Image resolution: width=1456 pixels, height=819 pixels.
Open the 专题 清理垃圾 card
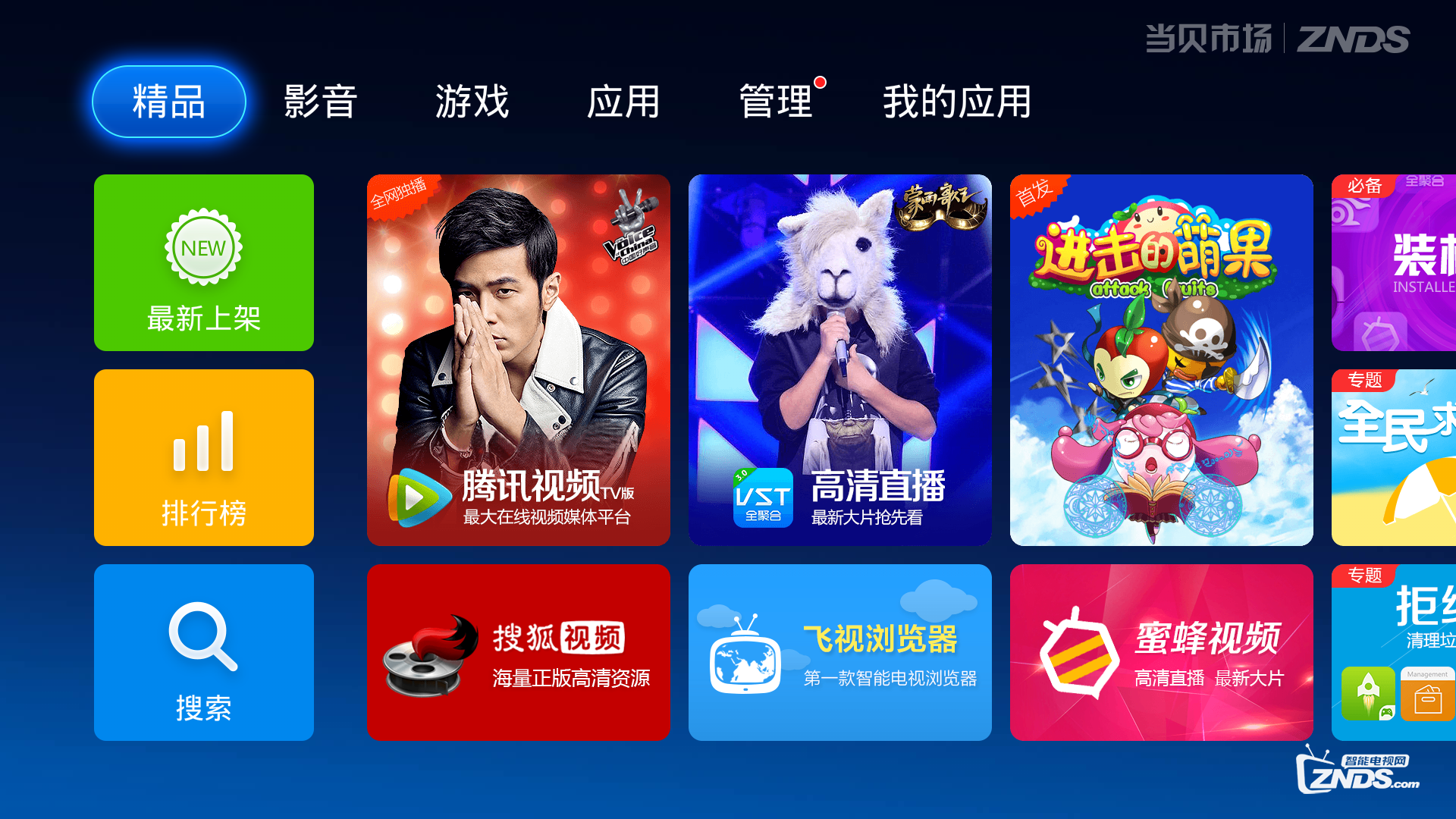point(1394,652)
